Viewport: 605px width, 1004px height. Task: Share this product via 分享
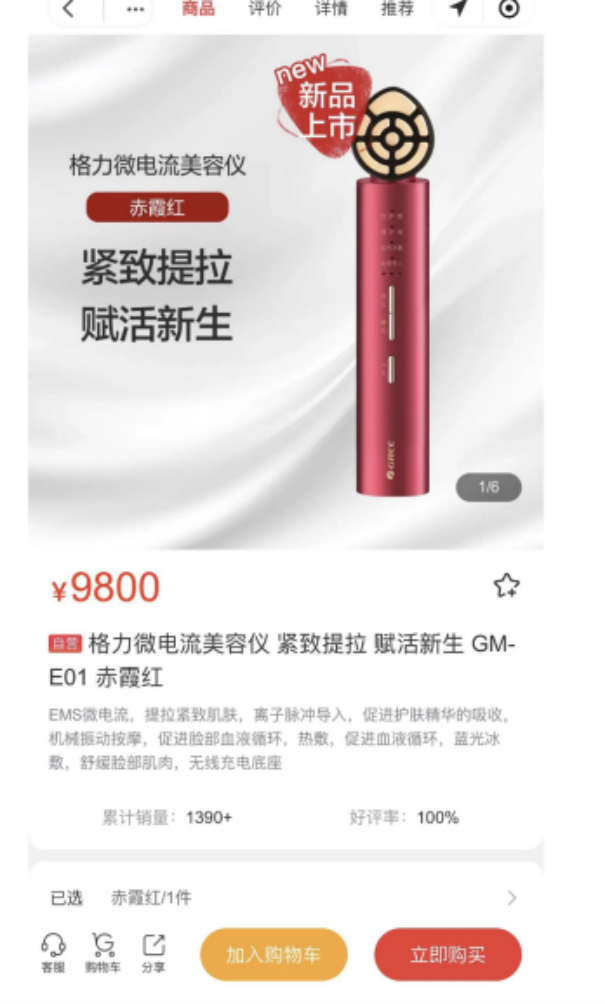154,953
